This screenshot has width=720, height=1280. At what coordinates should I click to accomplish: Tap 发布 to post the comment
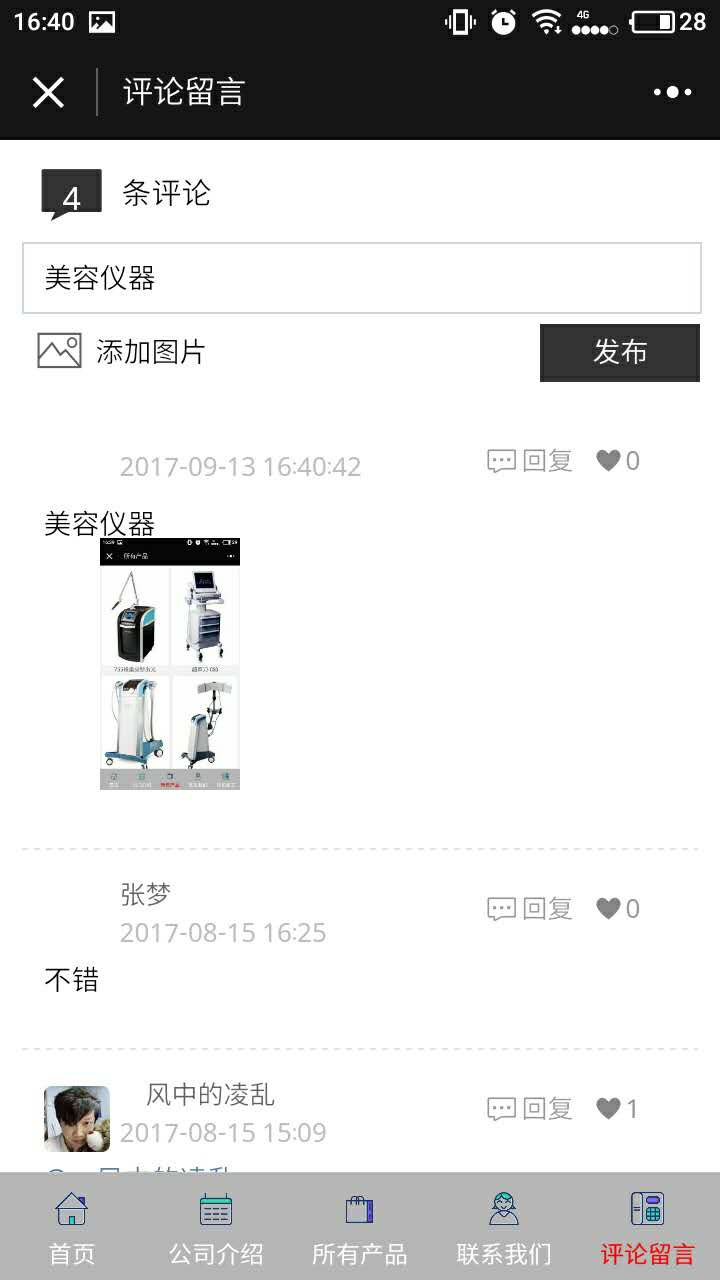[619, 352]
